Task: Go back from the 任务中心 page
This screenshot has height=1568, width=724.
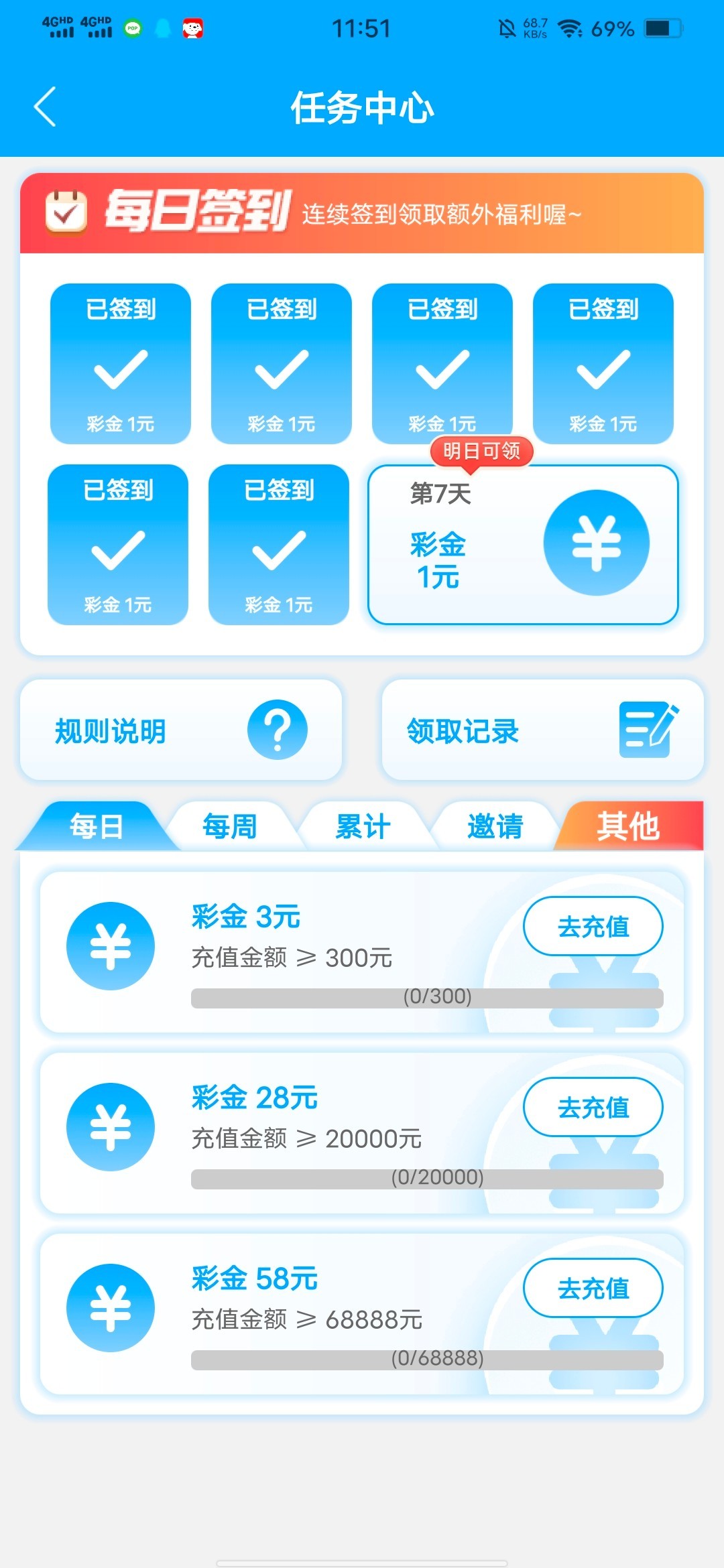Action: click(x=45, y=107)
